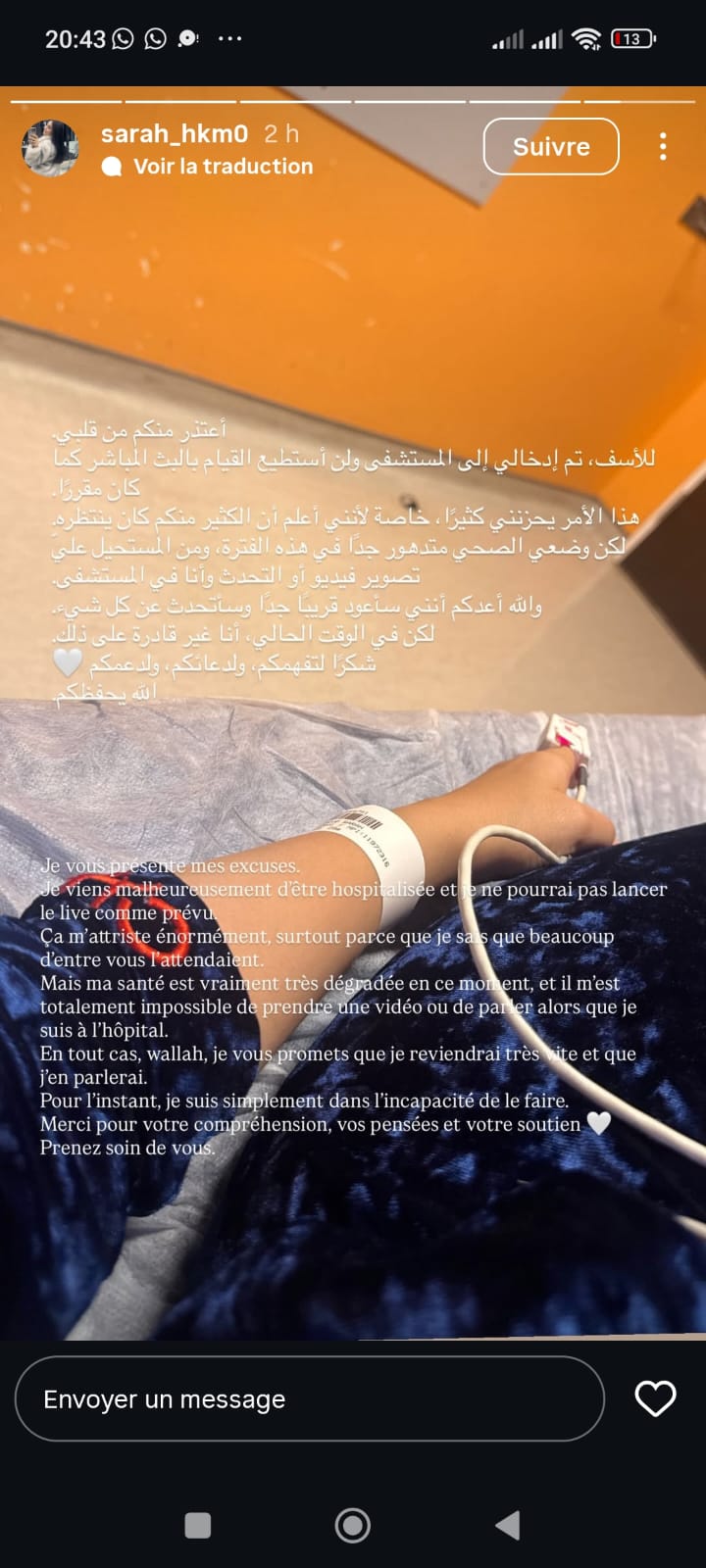Open sarah_hkm0's profile picture
706x1568 pixels.
(x=50, y=148)
